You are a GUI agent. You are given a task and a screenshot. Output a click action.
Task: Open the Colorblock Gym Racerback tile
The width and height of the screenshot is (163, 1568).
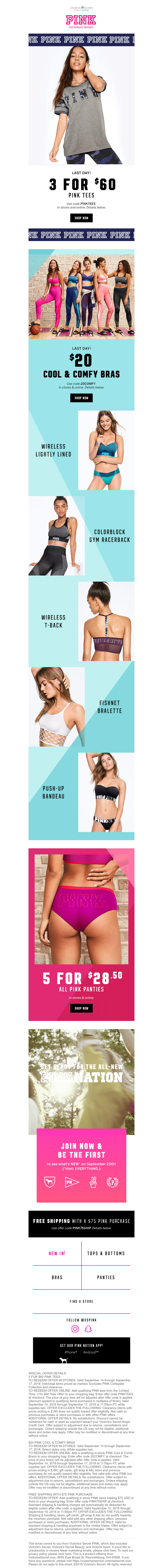81,536
